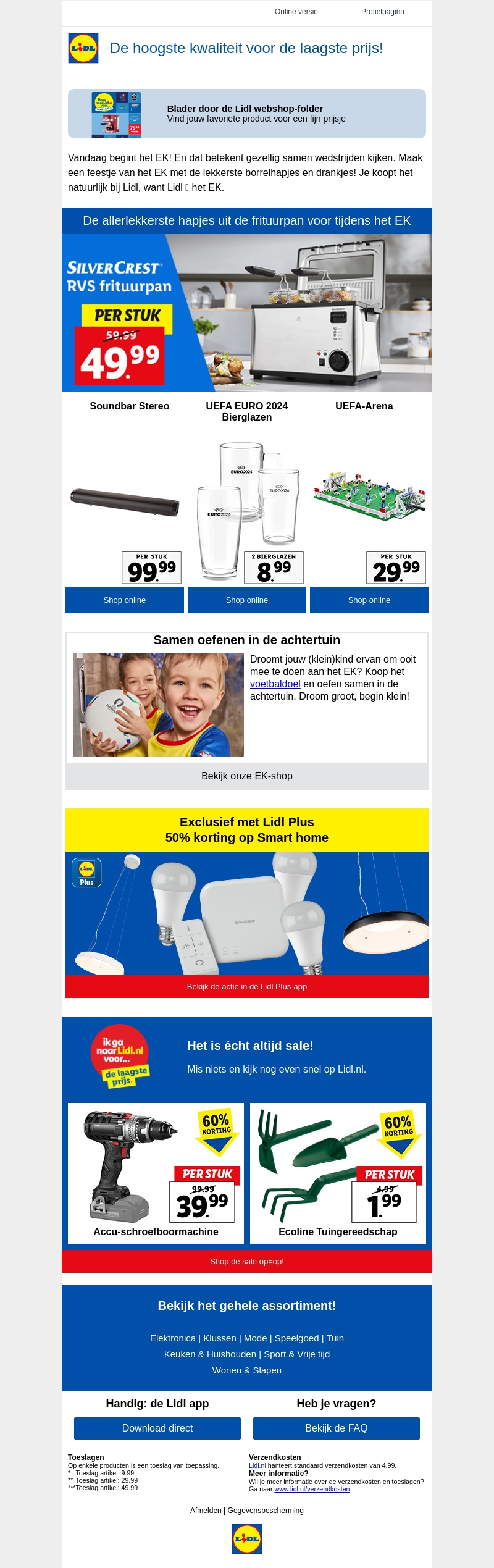494x1568 pixels.
Task: Open the Profielpagina link
Action: point(382,12)
